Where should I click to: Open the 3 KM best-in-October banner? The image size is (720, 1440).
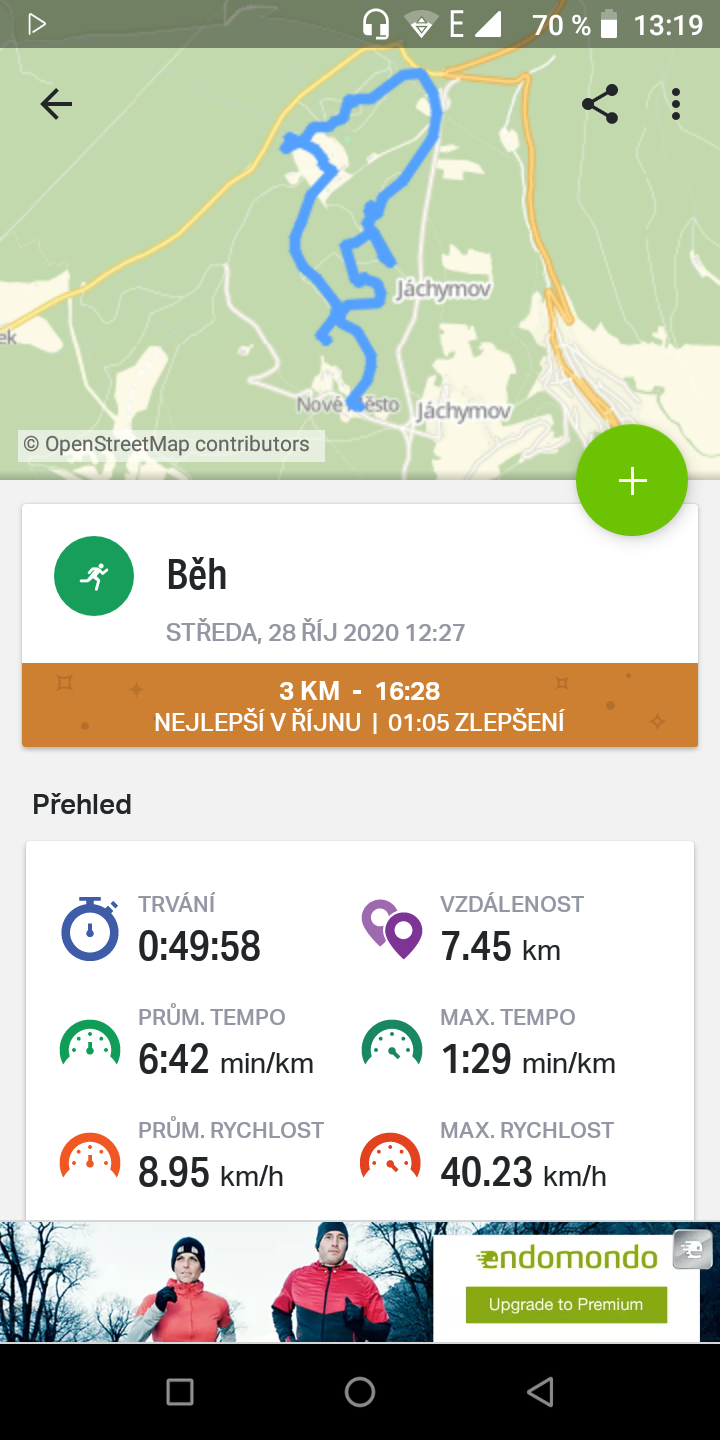360,705
